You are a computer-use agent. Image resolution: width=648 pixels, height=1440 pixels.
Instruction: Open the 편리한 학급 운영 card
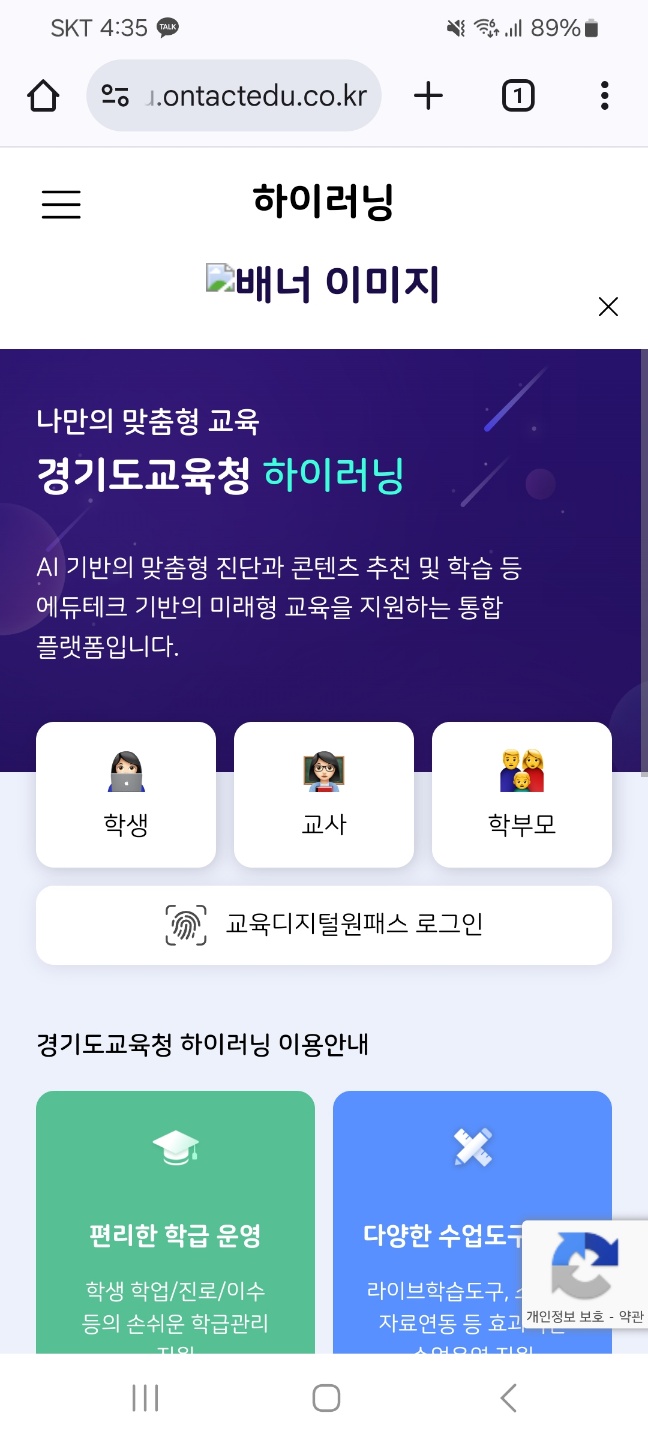[175, 1222]
